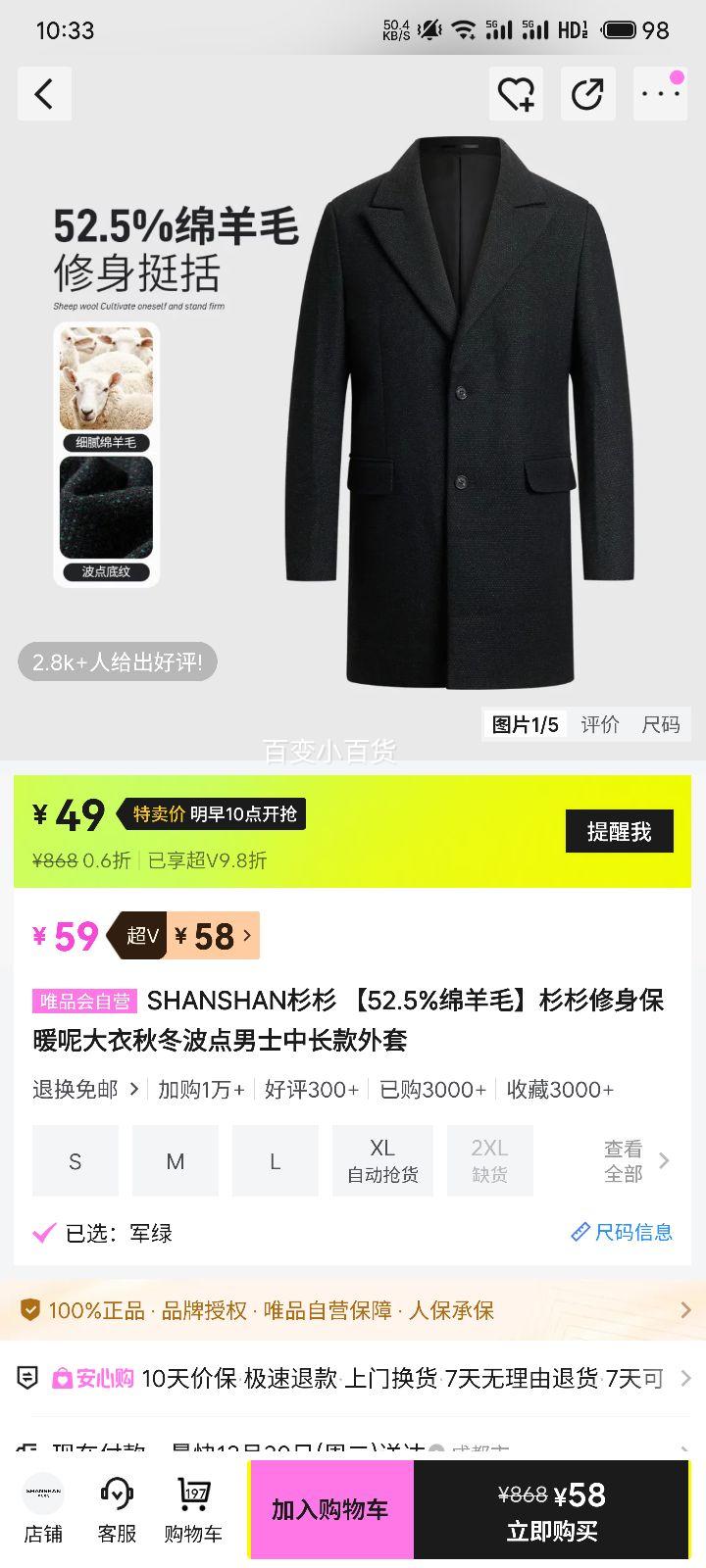Open the share icon at top right
Image resolution: width=706 pixels, height=1568 pixels.
point(587,93)
